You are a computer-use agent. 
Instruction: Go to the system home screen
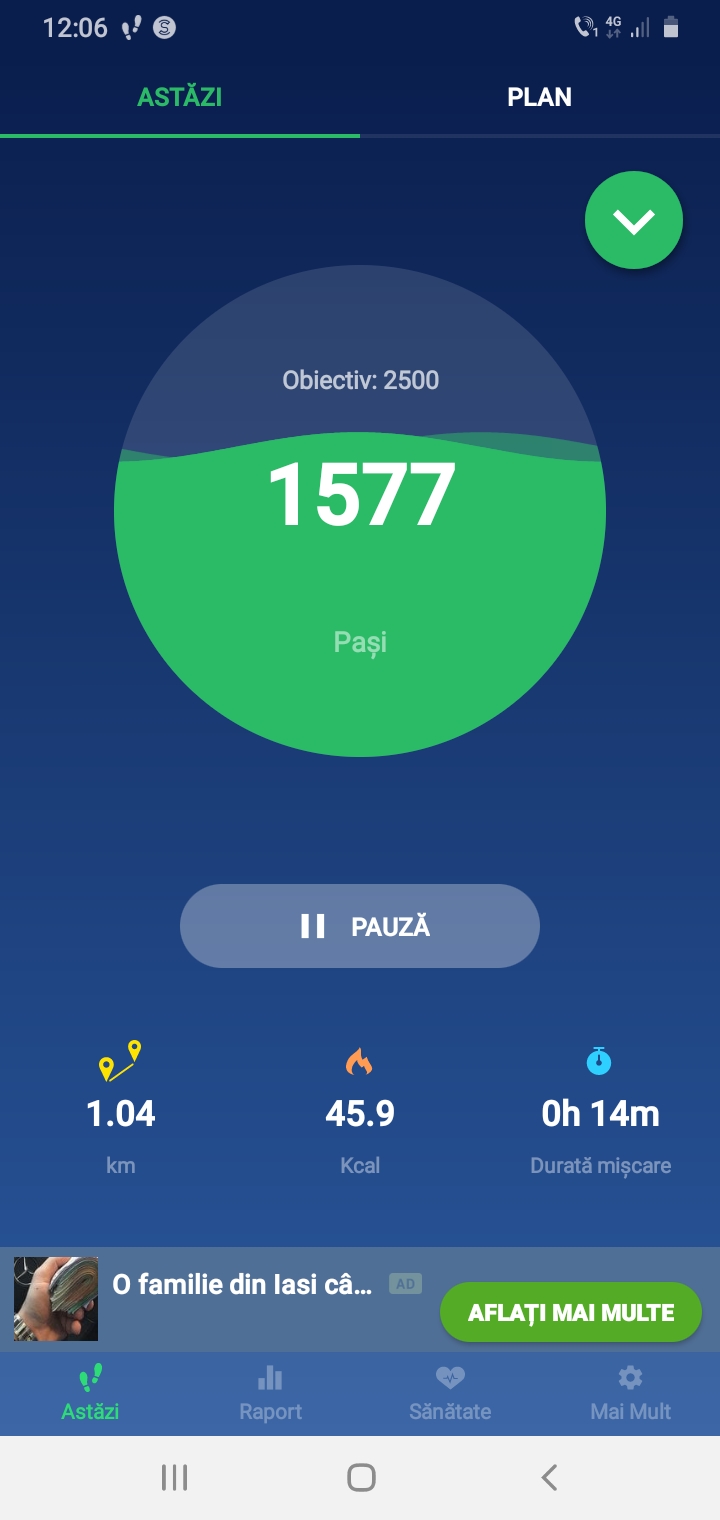361,1477
